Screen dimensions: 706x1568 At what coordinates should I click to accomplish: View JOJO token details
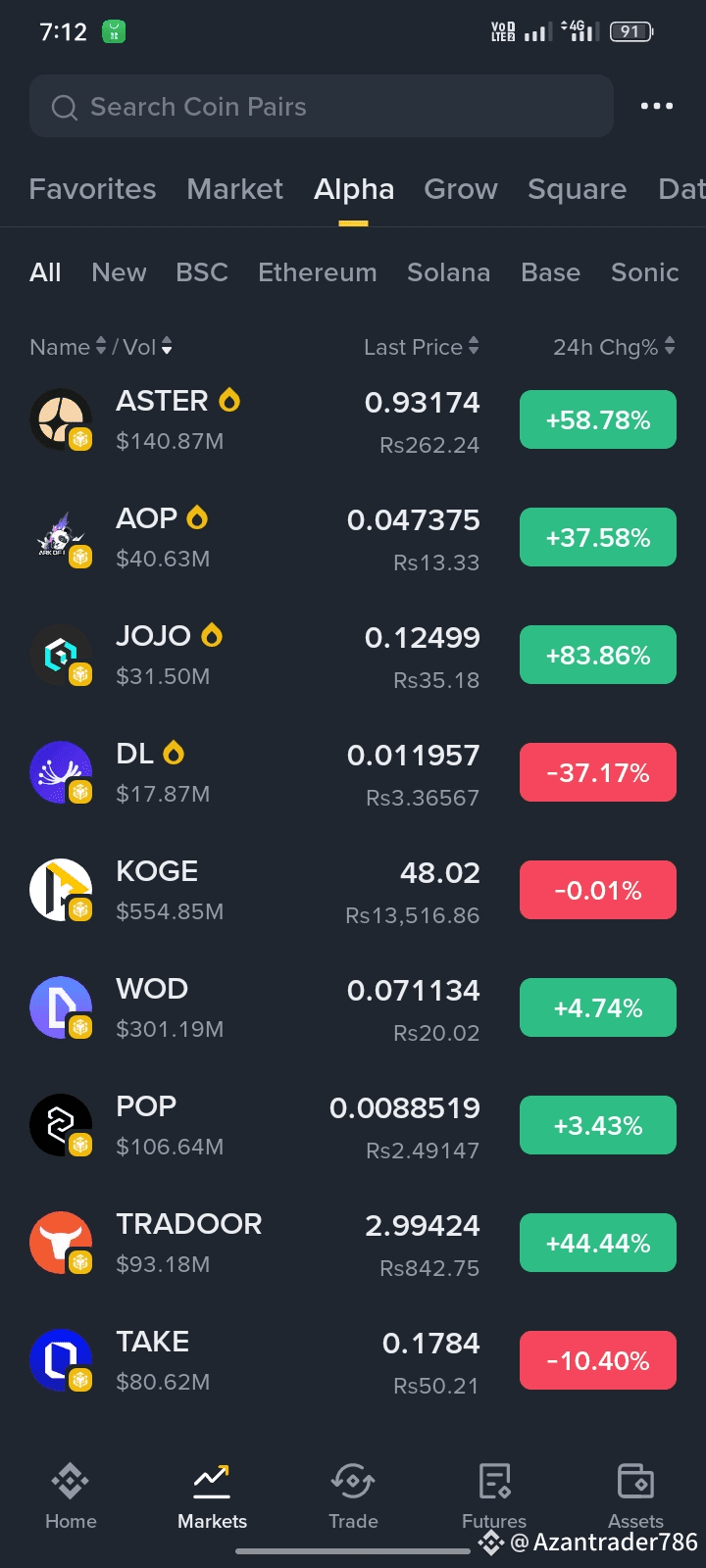point(255,655)
